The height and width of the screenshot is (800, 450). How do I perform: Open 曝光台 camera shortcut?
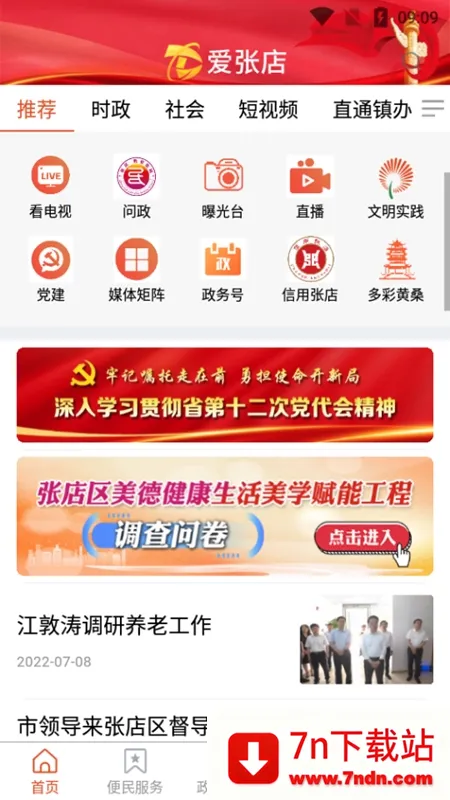click(222, 187)
